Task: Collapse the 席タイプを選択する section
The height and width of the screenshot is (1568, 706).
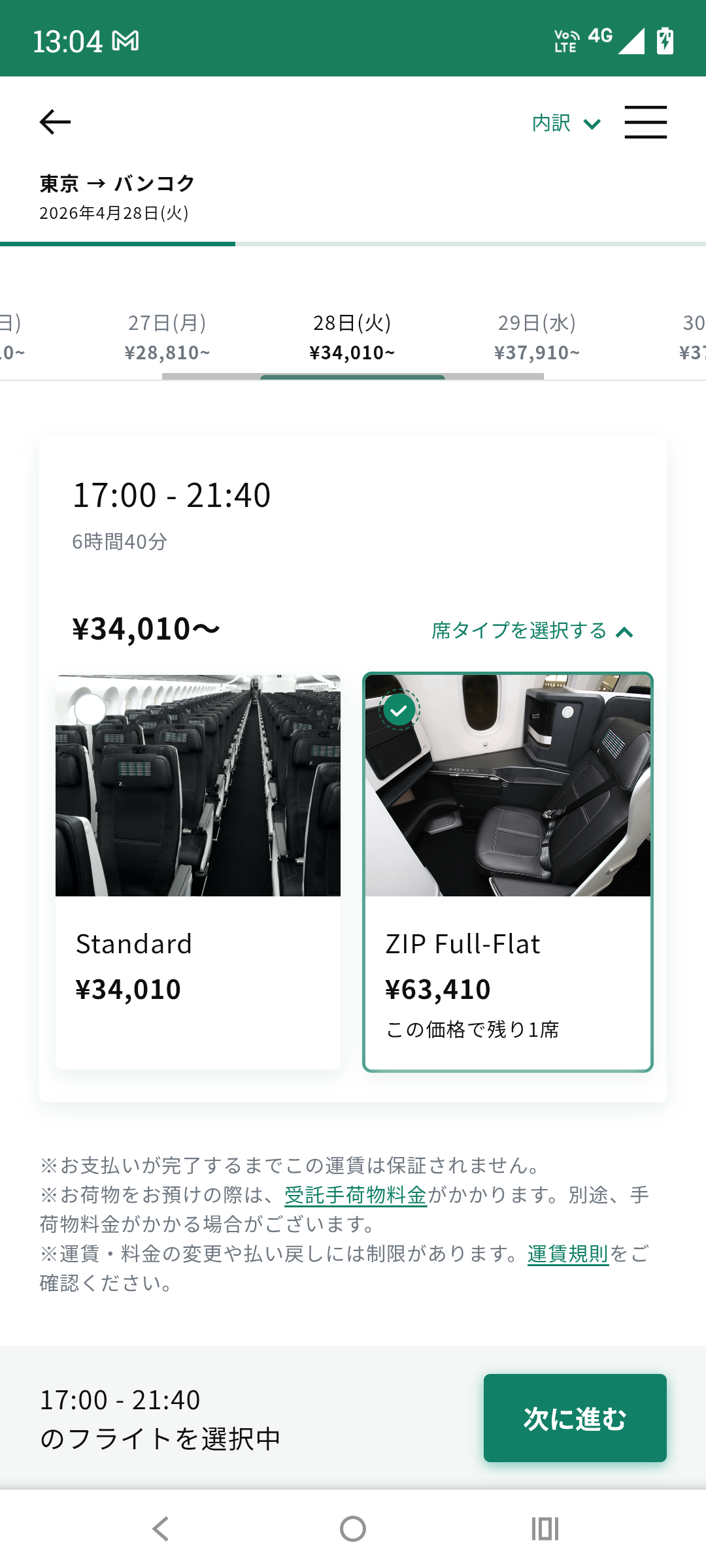Action: click(532, 631)
